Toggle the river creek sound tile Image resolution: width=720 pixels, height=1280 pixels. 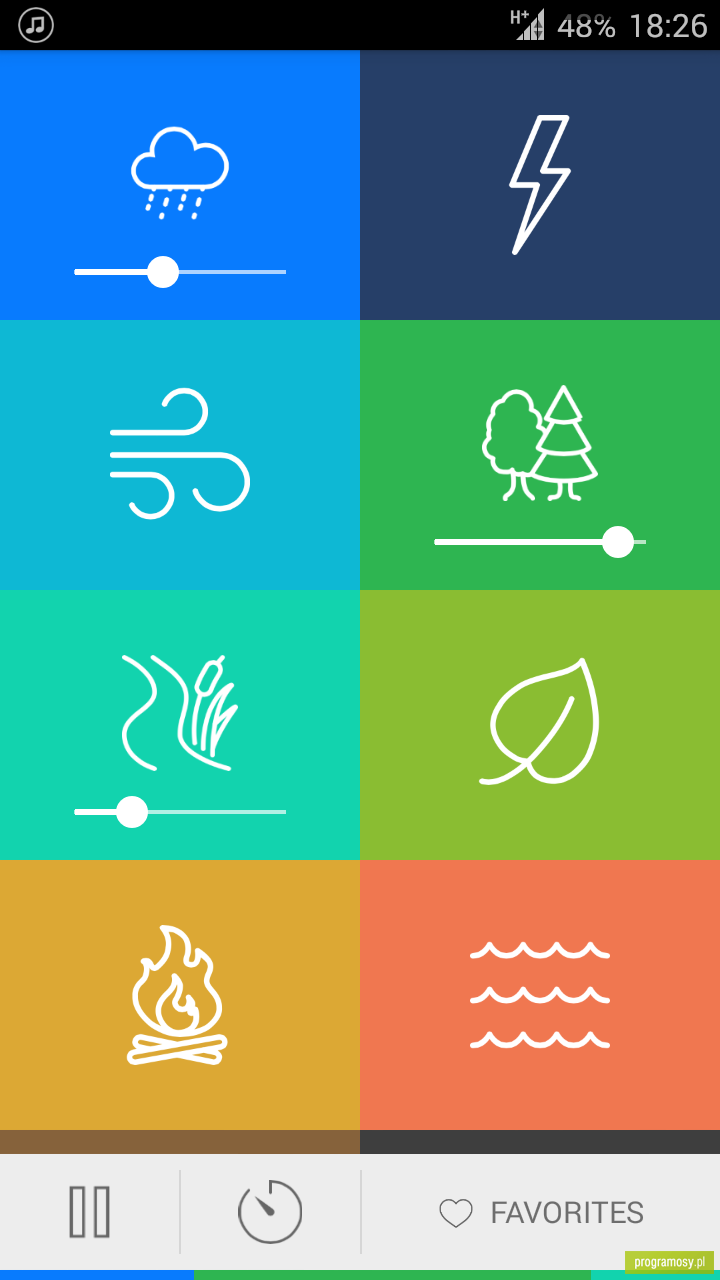coord(180,712)
